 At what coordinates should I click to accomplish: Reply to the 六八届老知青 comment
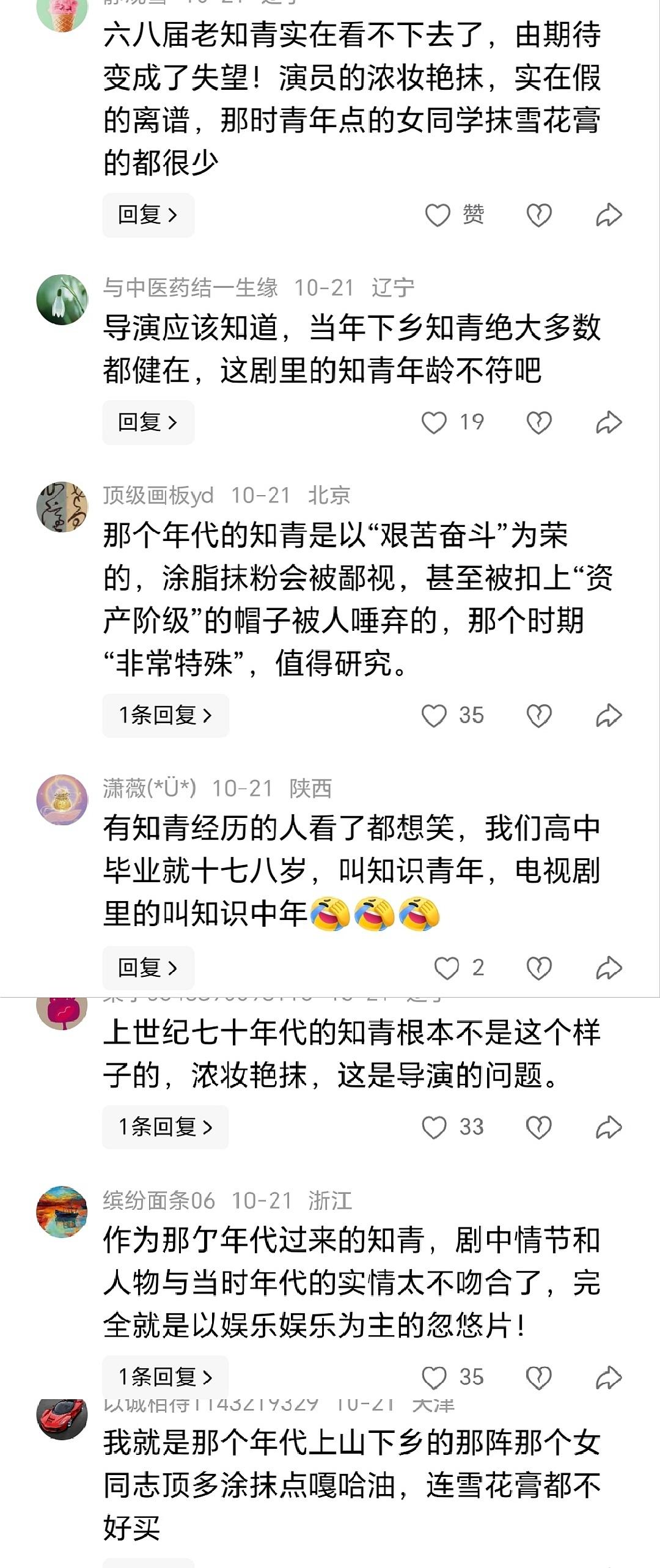(x=148, y=215)
